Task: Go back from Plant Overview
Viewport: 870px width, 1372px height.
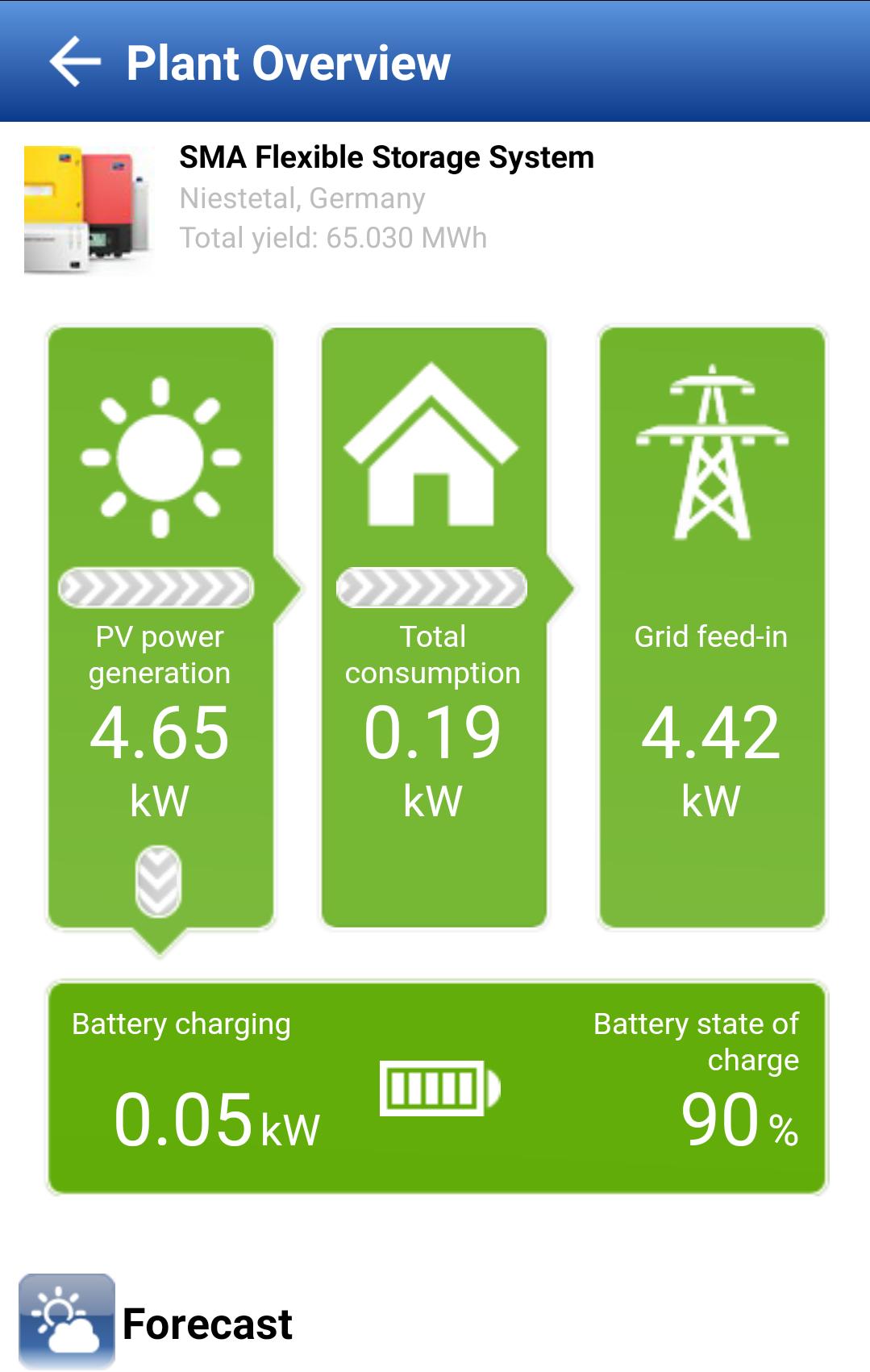Action: pyautogui.click(x=74, y=62)
